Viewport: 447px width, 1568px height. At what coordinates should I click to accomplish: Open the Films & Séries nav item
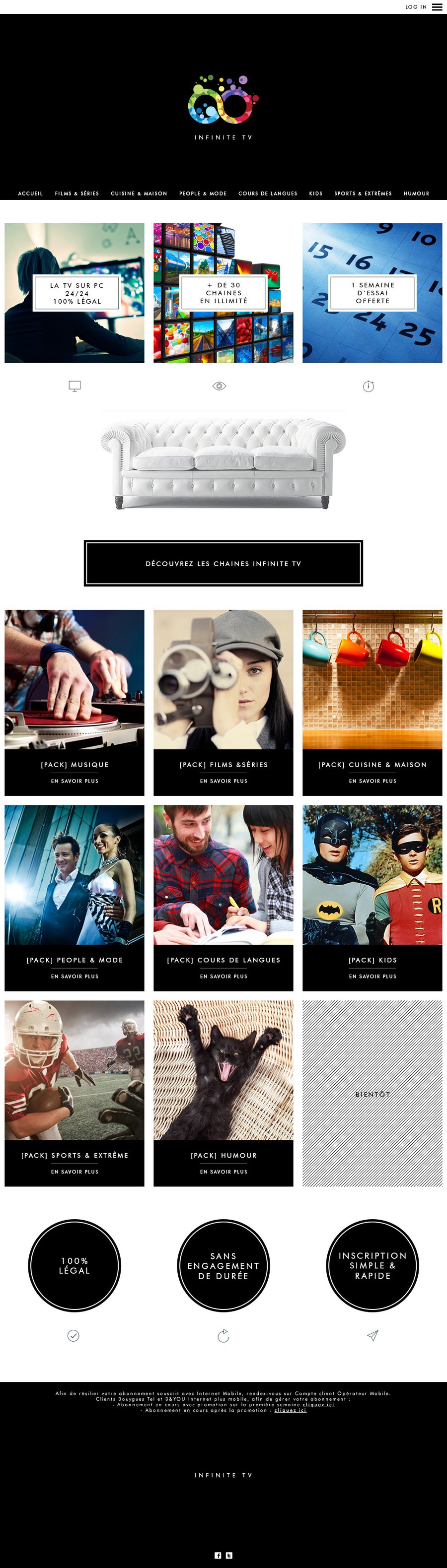click(76, 194)
